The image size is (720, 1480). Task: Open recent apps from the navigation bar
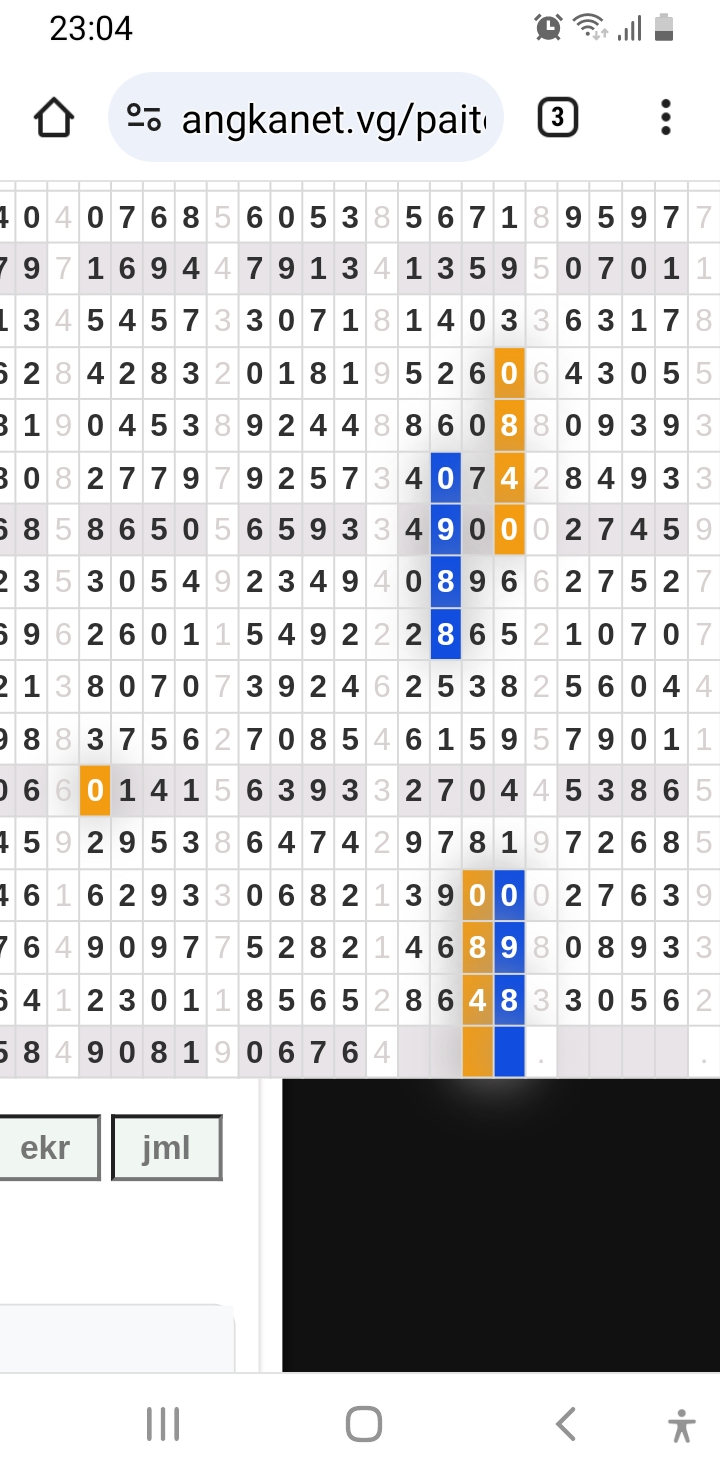[x=162, y=1424]
